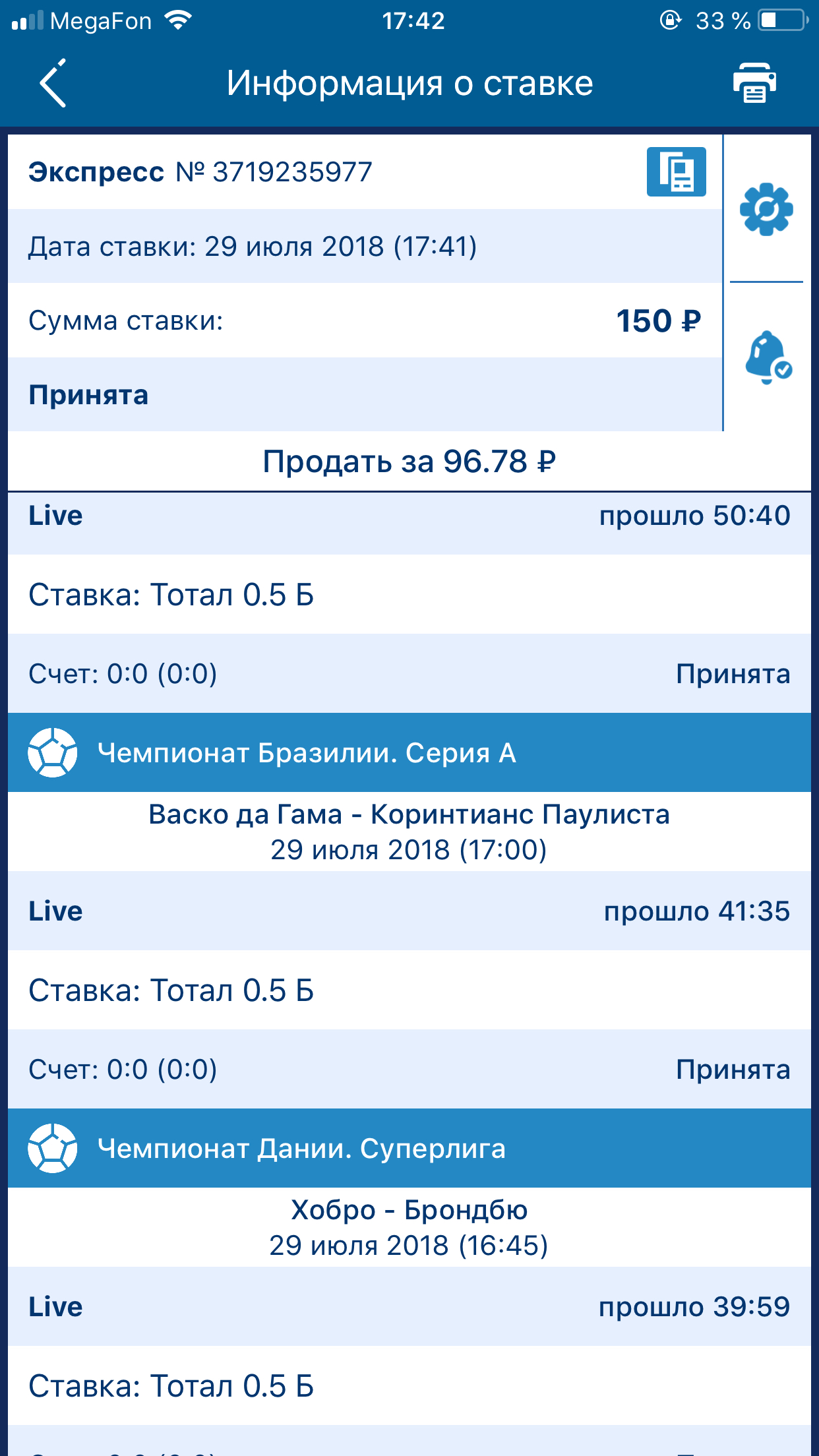Print the bet slip

(x=754, y=84)
